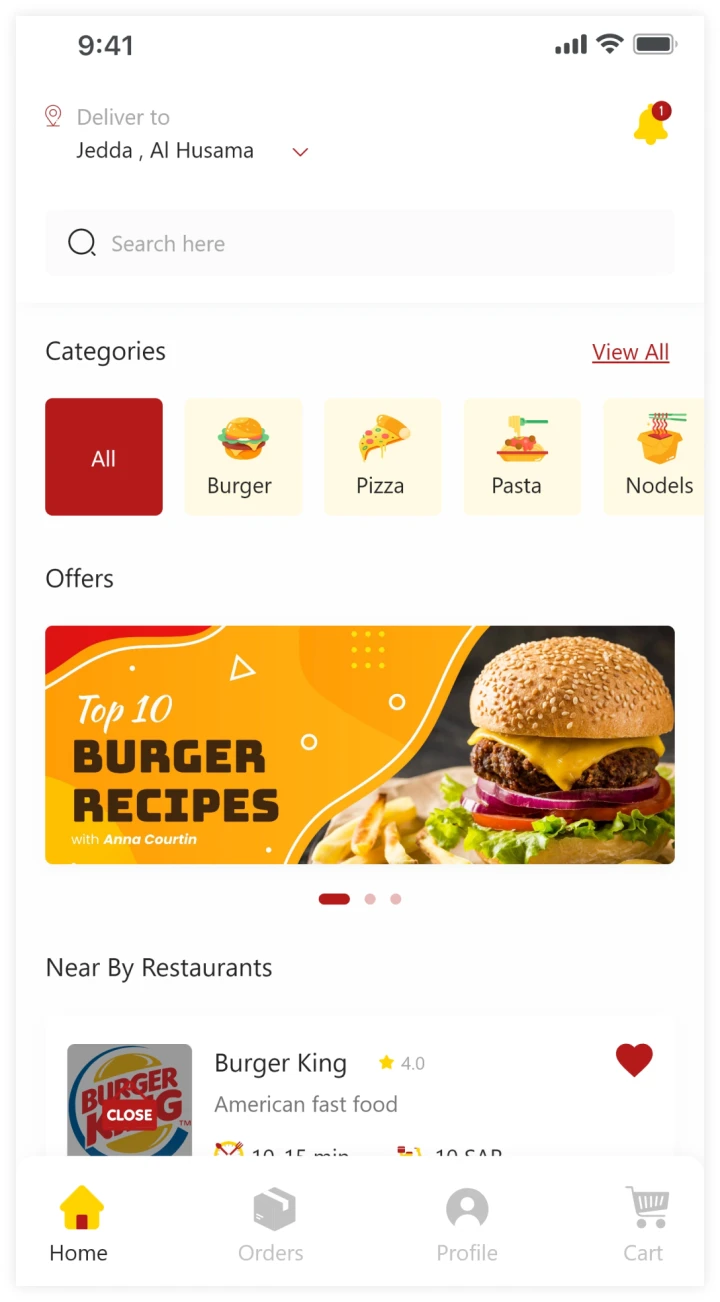This screenshot has width=720, height=1302.
Task: Pick the Pasta category
Action: coord(521,457)
